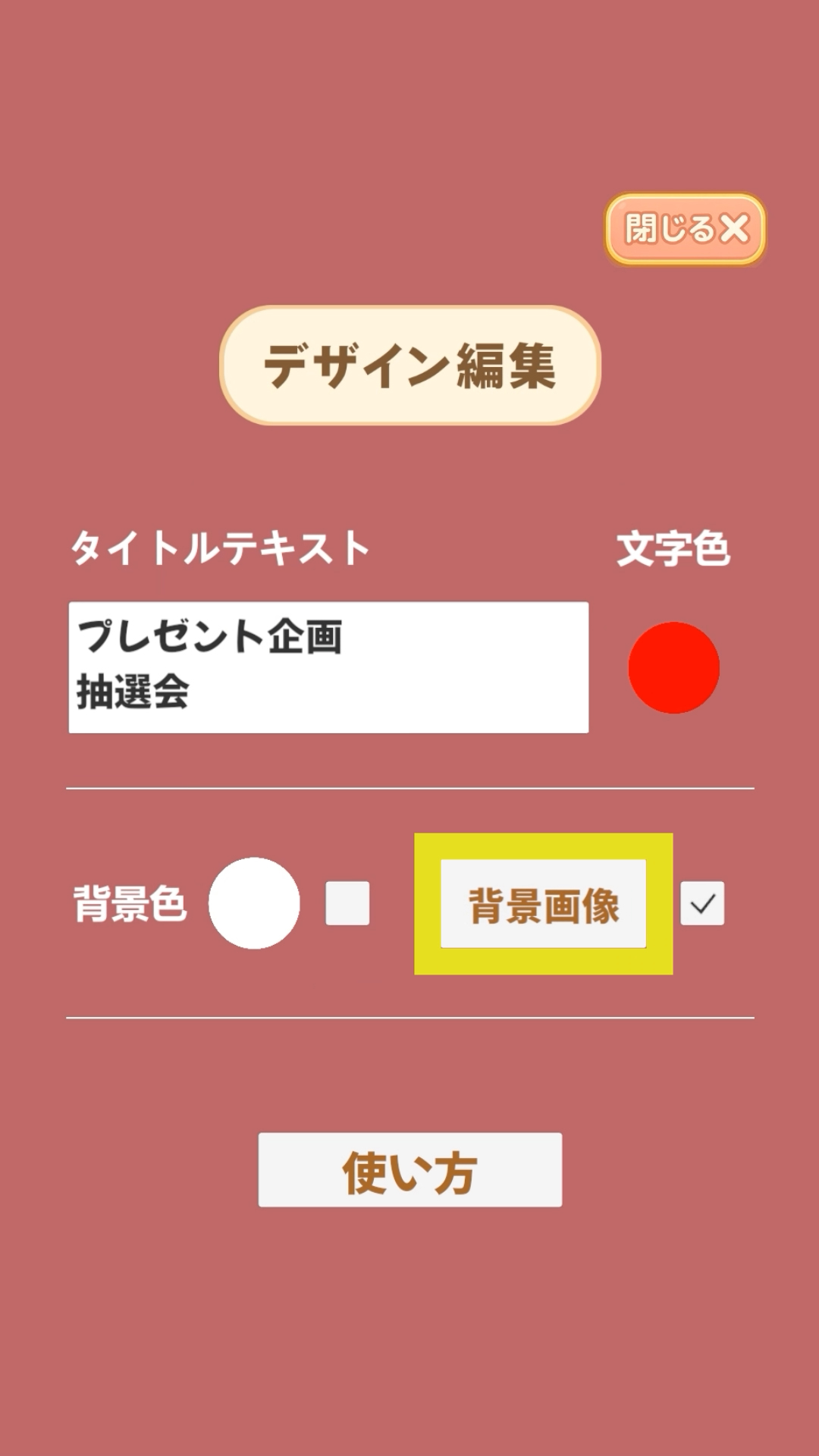Screen dimensions: 819x1456
Task: Tap the 背景画像 button
Action: (544, 904)
